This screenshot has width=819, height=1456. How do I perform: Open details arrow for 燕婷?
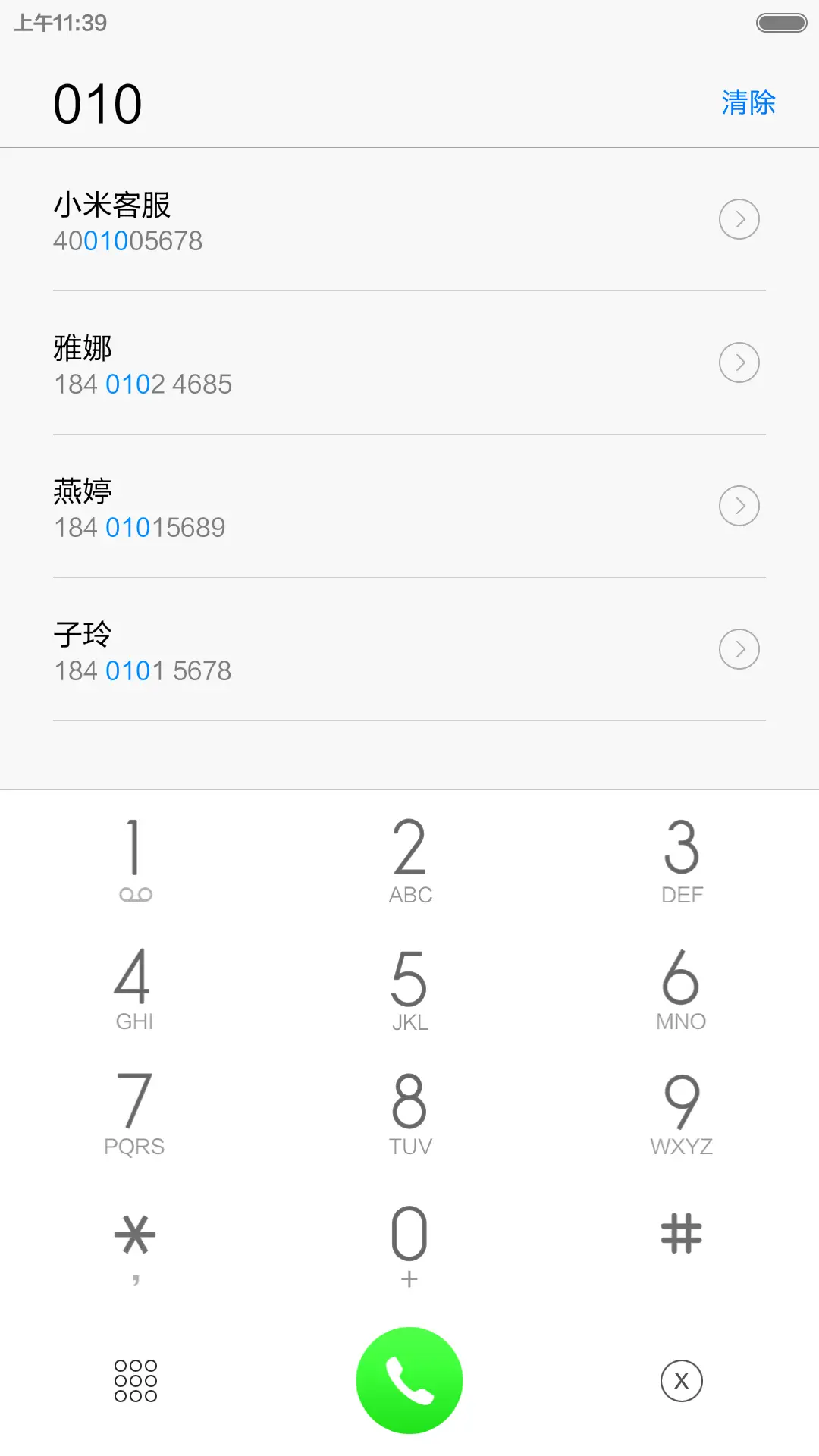point(739,506)
